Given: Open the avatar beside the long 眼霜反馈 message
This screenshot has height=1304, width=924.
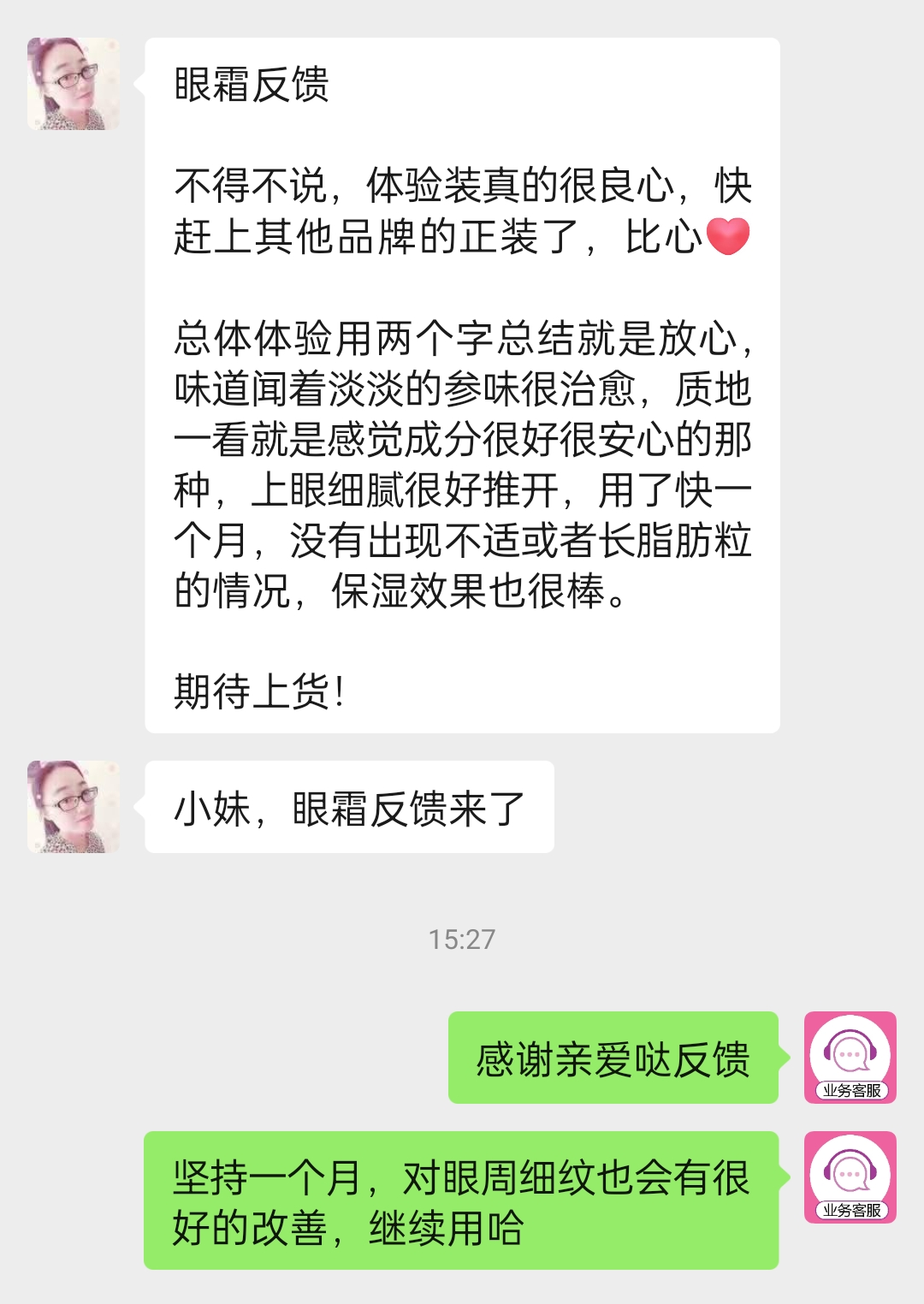Looking at the screenshot, I should pos(73,84).
